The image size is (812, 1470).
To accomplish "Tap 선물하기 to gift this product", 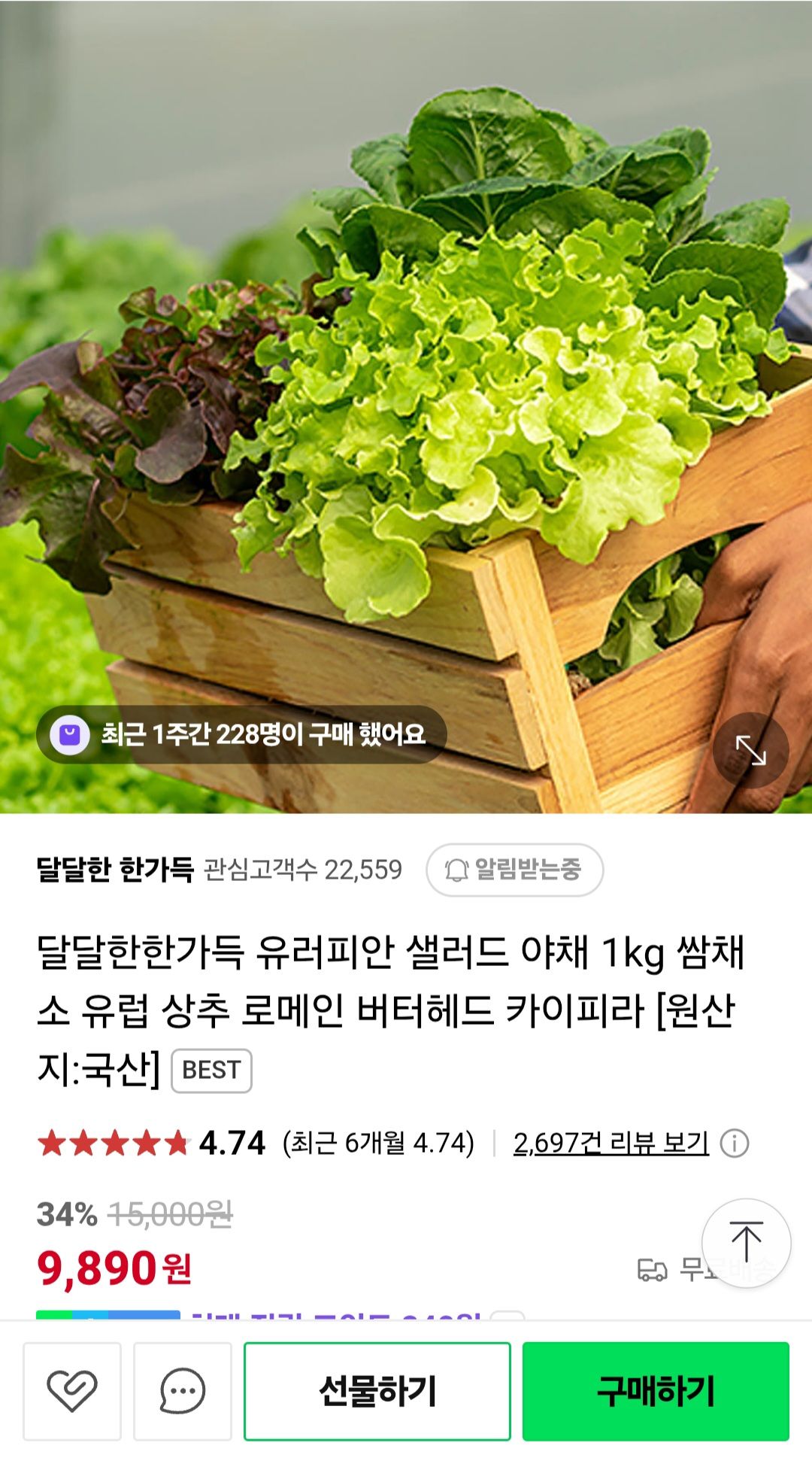I will (377, 1391).
